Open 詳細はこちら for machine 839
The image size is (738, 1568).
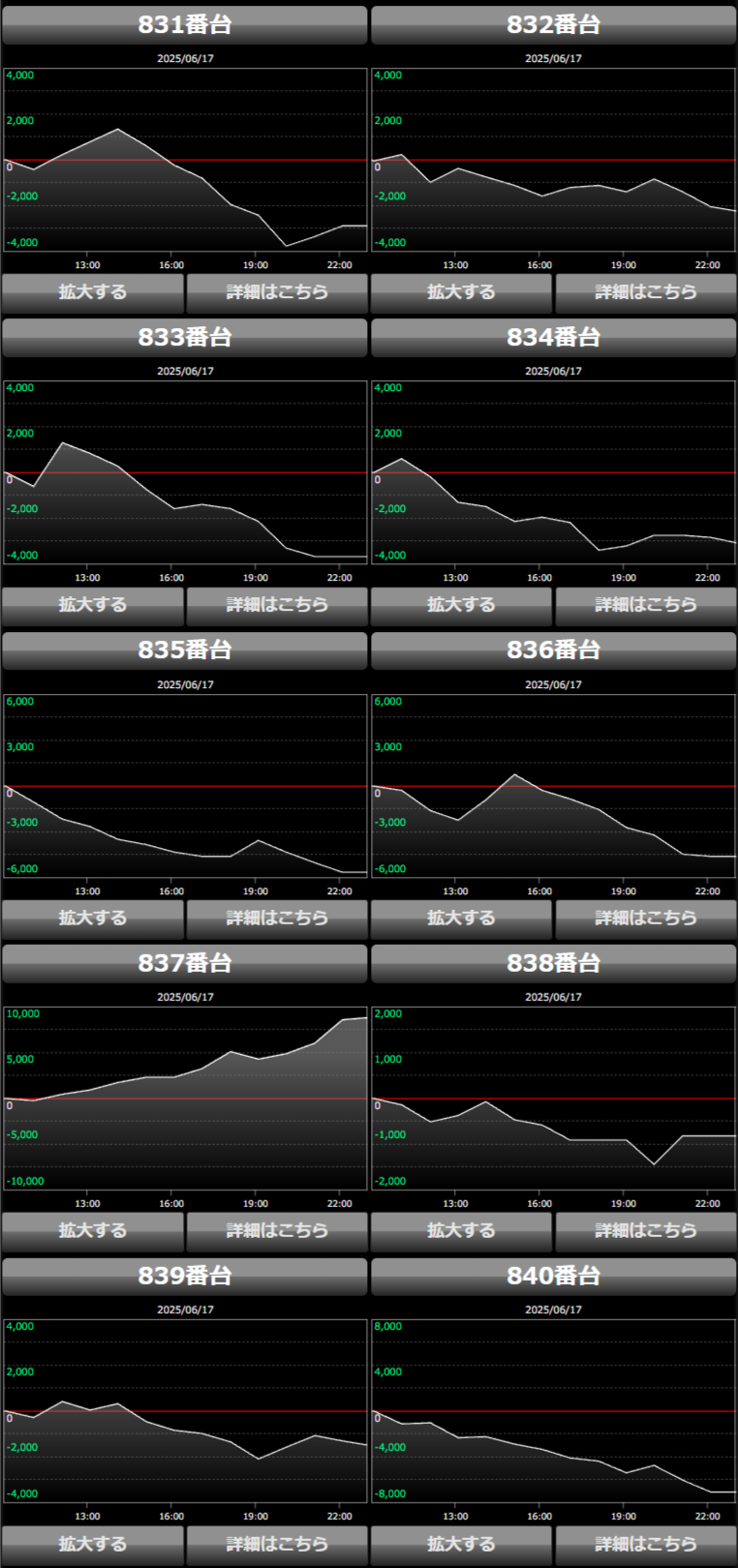tap(277, 1544)
